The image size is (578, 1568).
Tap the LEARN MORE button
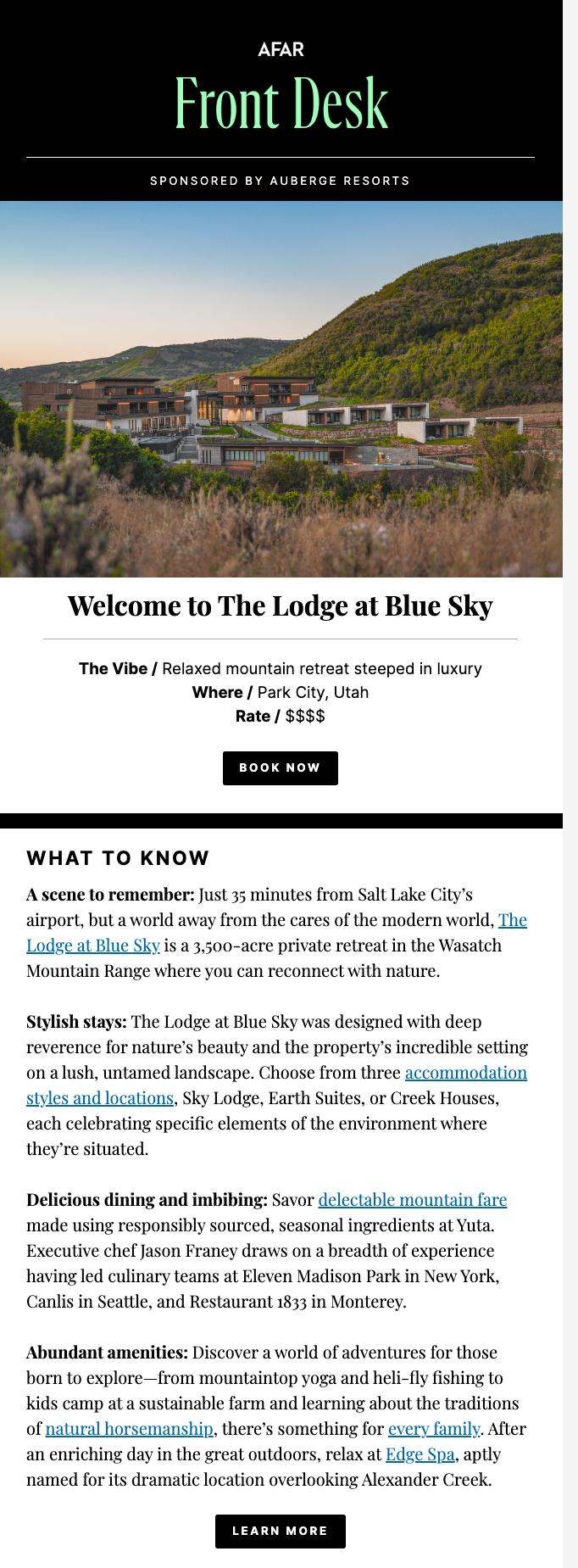click(x=280, y=1531)
